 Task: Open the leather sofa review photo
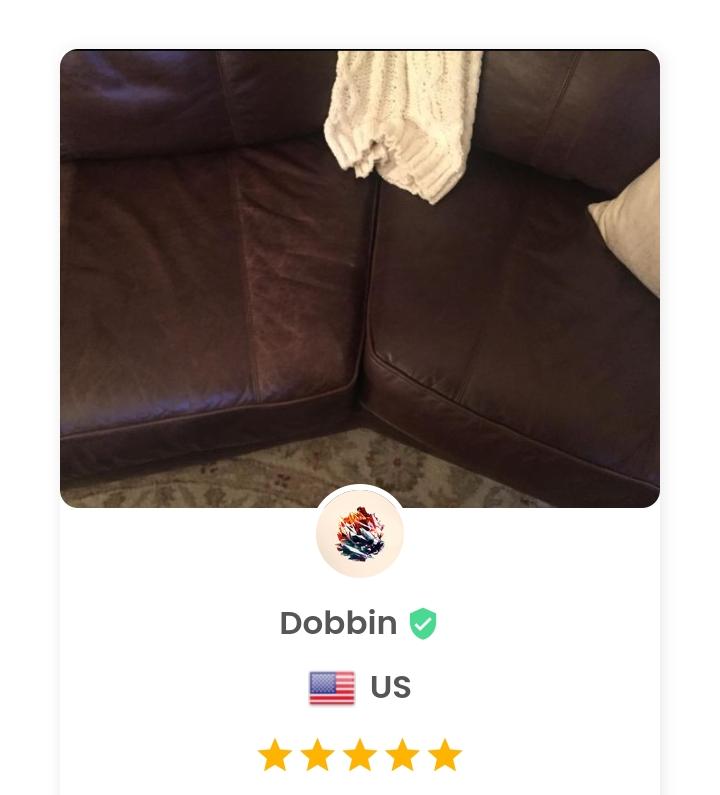click(x=360, y=270)
